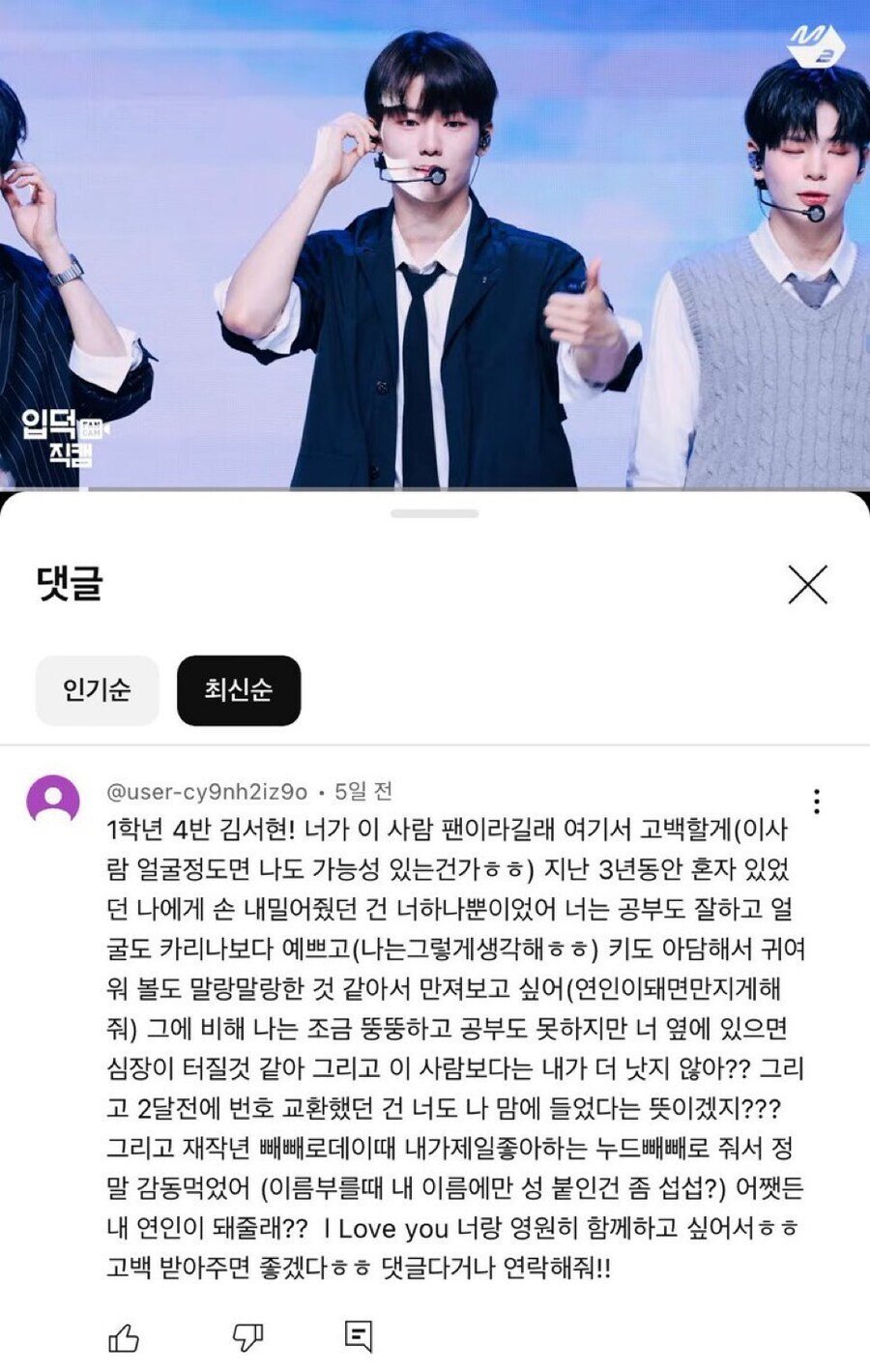870x1372 pixels.
Task: Close the 댓글 comments panel
Action: [x=807, y=585]
